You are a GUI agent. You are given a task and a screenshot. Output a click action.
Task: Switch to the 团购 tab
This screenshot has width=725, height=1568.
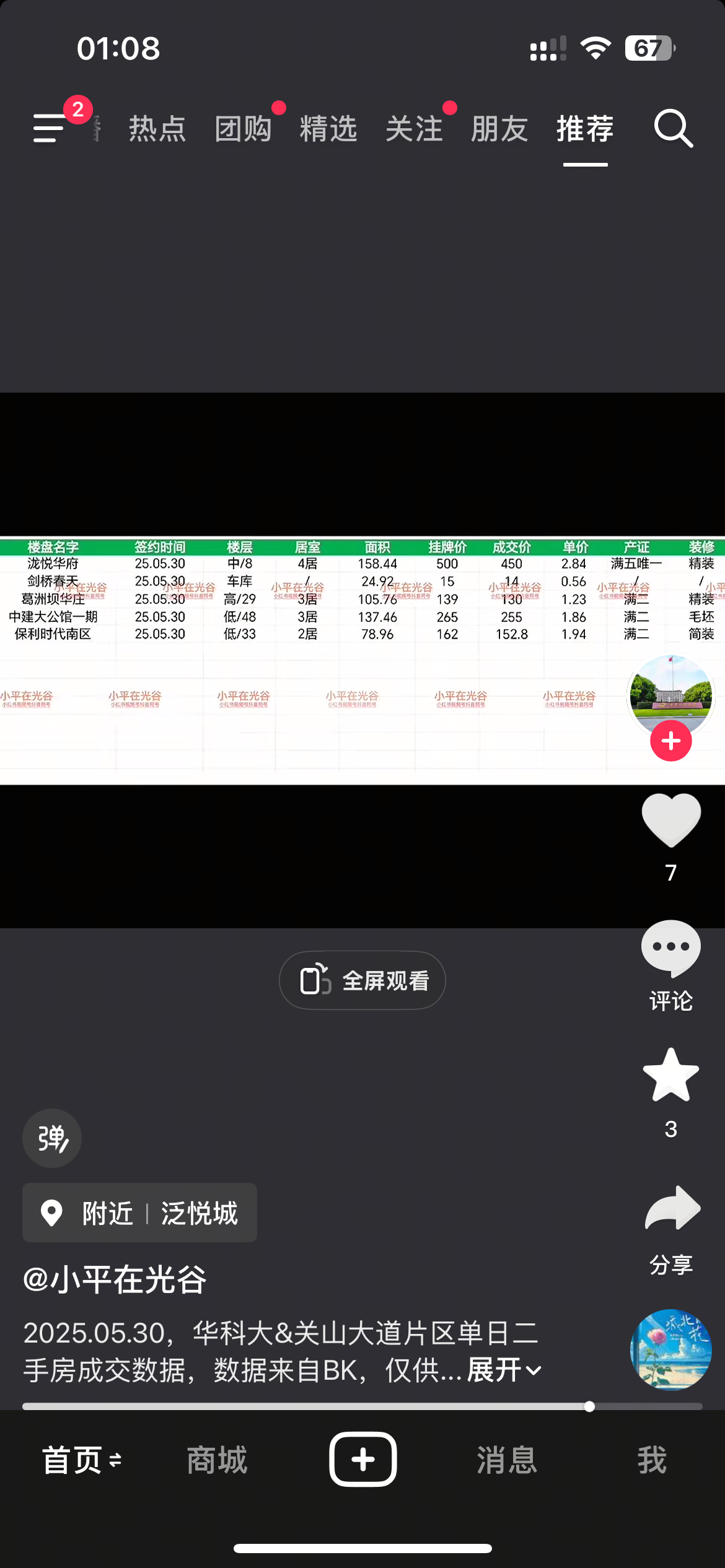click(243, 129)
